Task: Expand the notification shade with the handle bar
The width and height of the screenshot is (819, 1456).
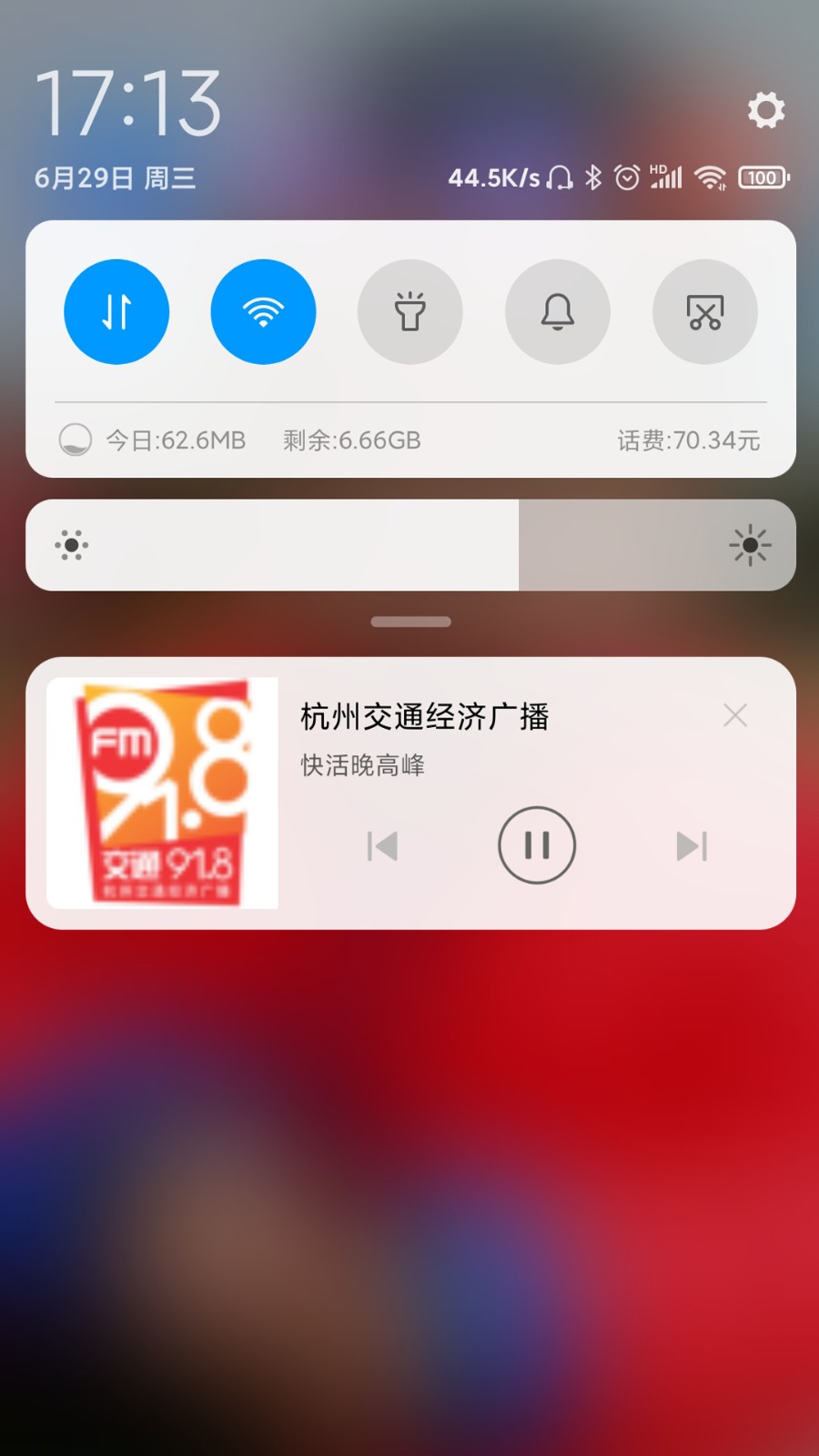Action: (x=409, y=621)
